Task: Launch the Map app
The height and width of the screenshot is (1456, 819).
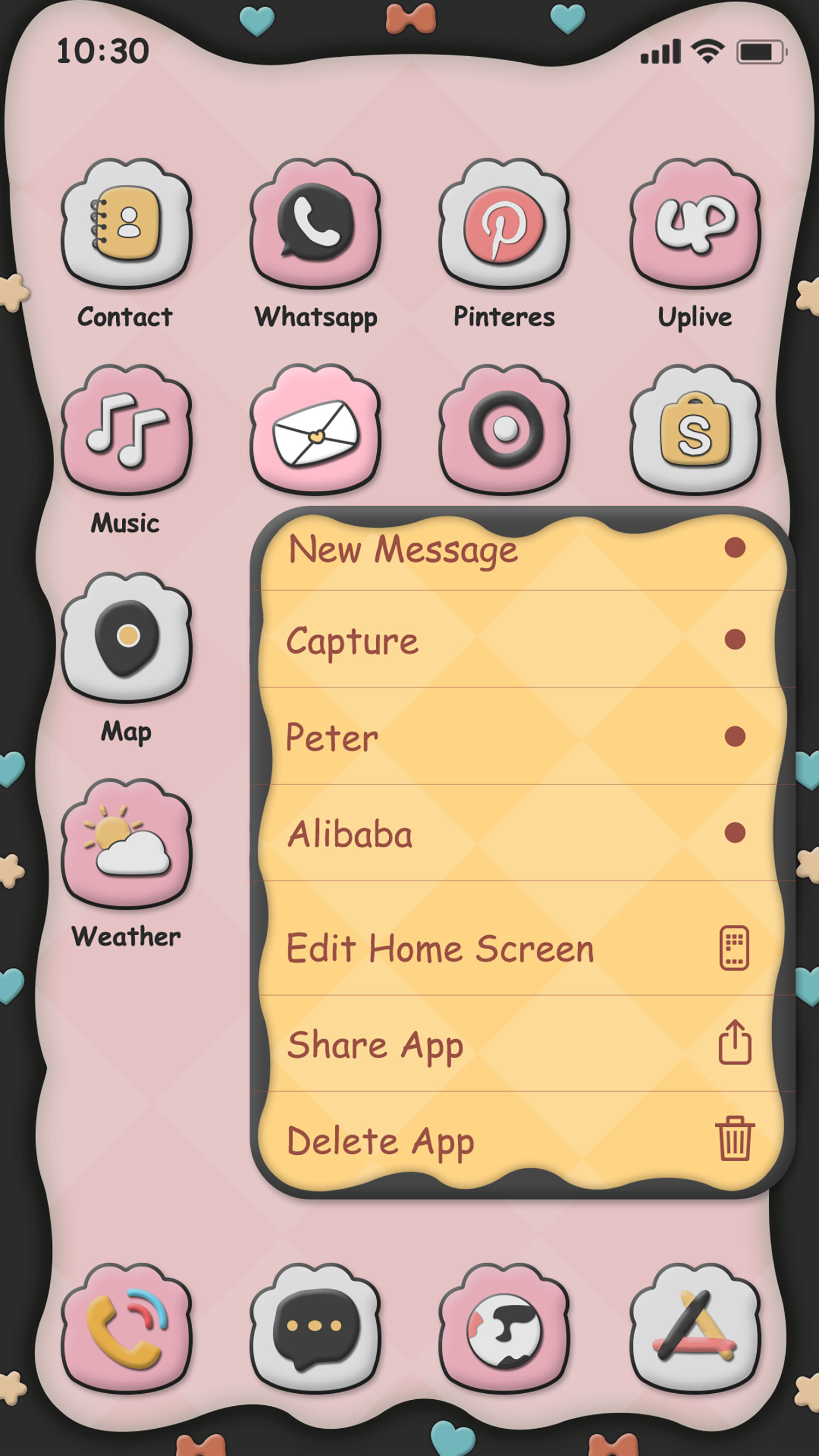Action: point(126,638)
